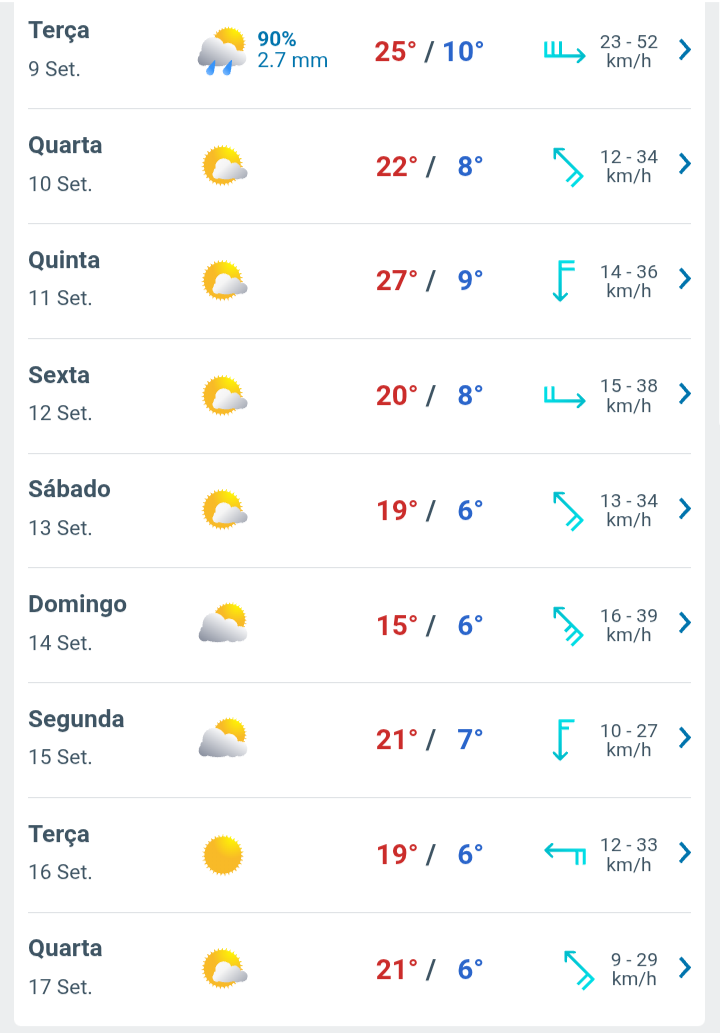Open Quarta 17 Set. forecast details
Viewport: 720px width, 1033px height.
(684, 968)
